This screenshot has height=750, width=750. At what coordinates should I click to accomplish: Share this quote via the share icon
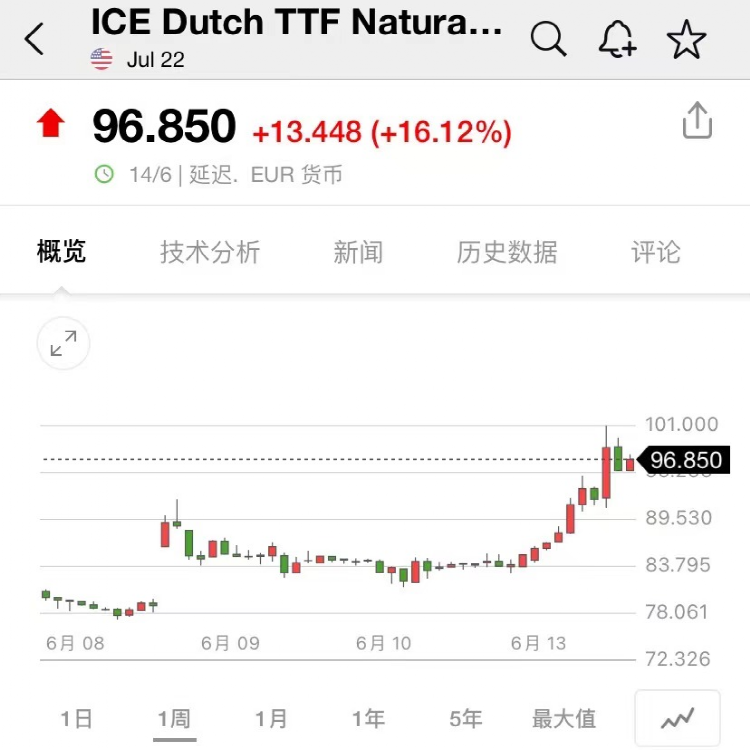pyautogui.click(x=697, y=121)
